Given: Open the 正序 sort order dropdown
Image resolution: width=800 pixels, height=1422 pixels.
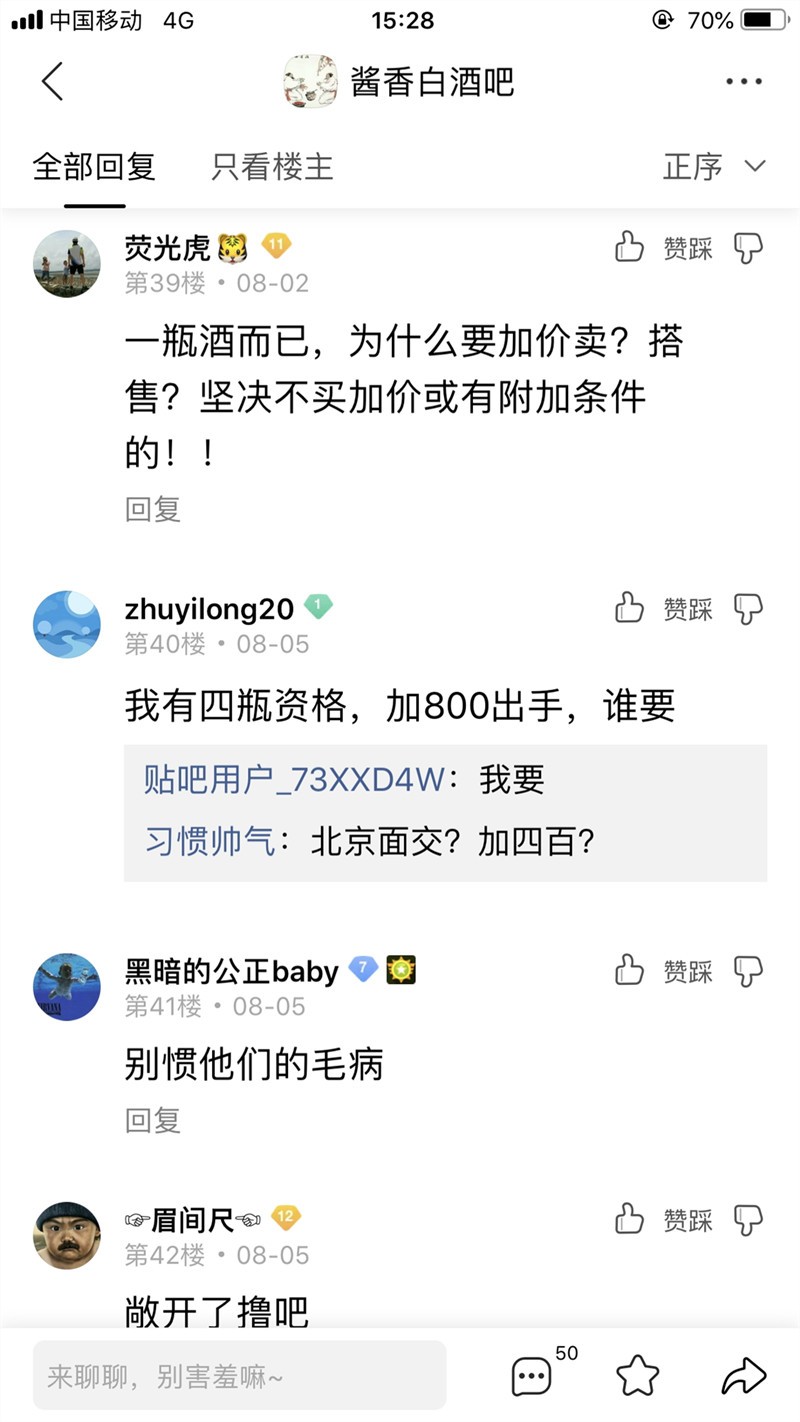Looking at the screenshot, I should click(714, 166).
